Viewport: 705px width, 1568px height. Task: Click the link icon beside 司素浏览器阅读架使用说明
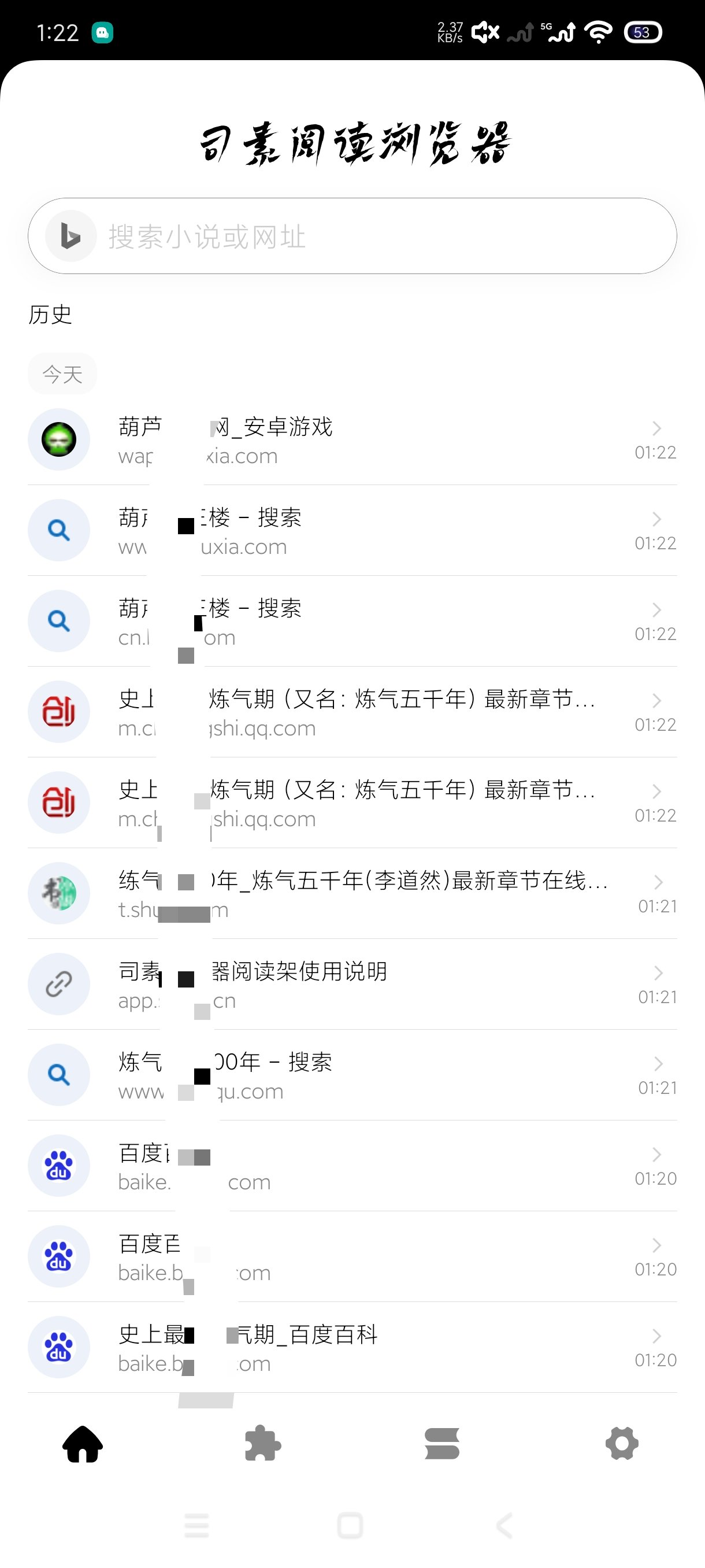(58, 984)
